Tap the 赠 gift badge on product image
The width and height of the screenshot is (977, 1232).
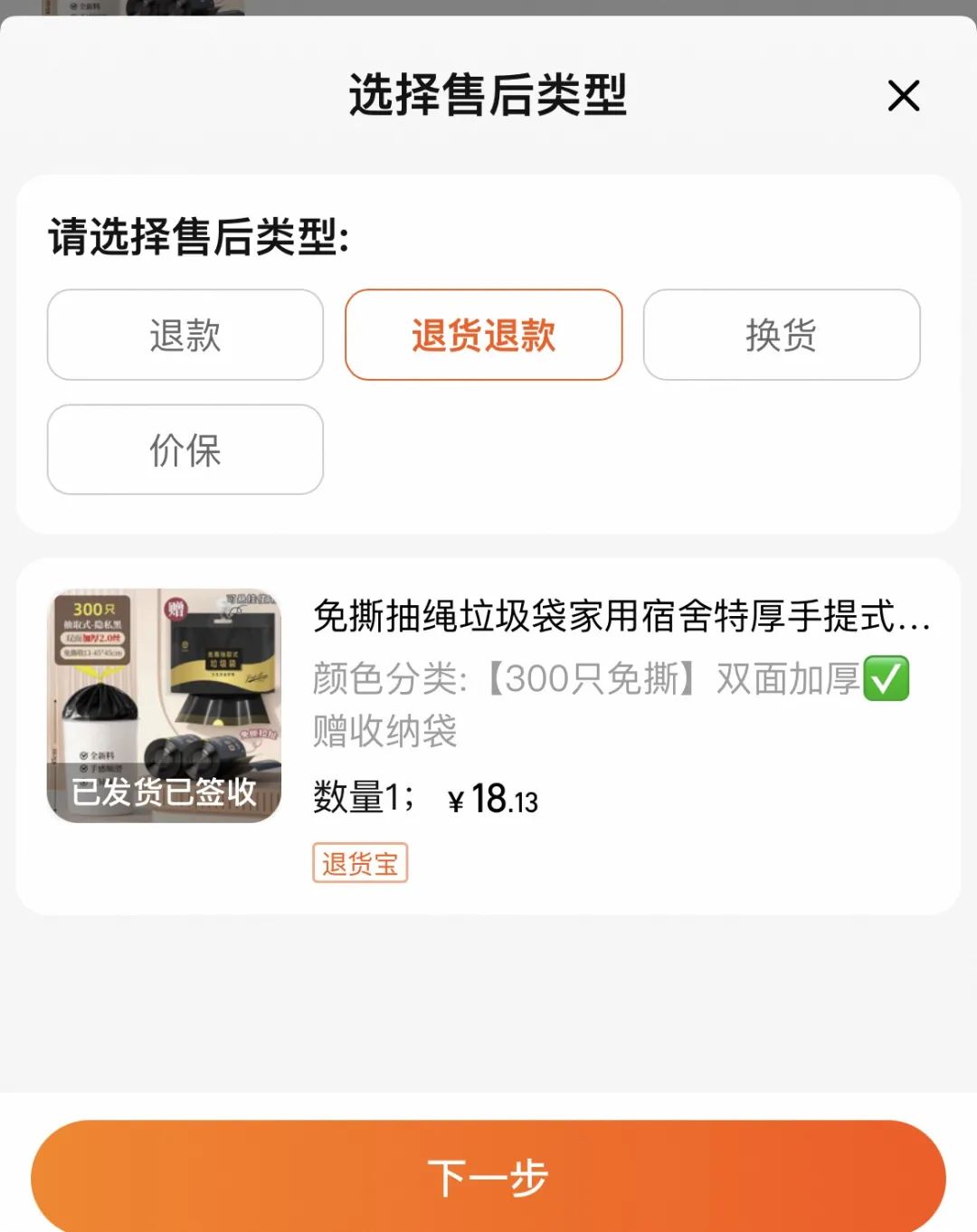(x=177, y=608)
